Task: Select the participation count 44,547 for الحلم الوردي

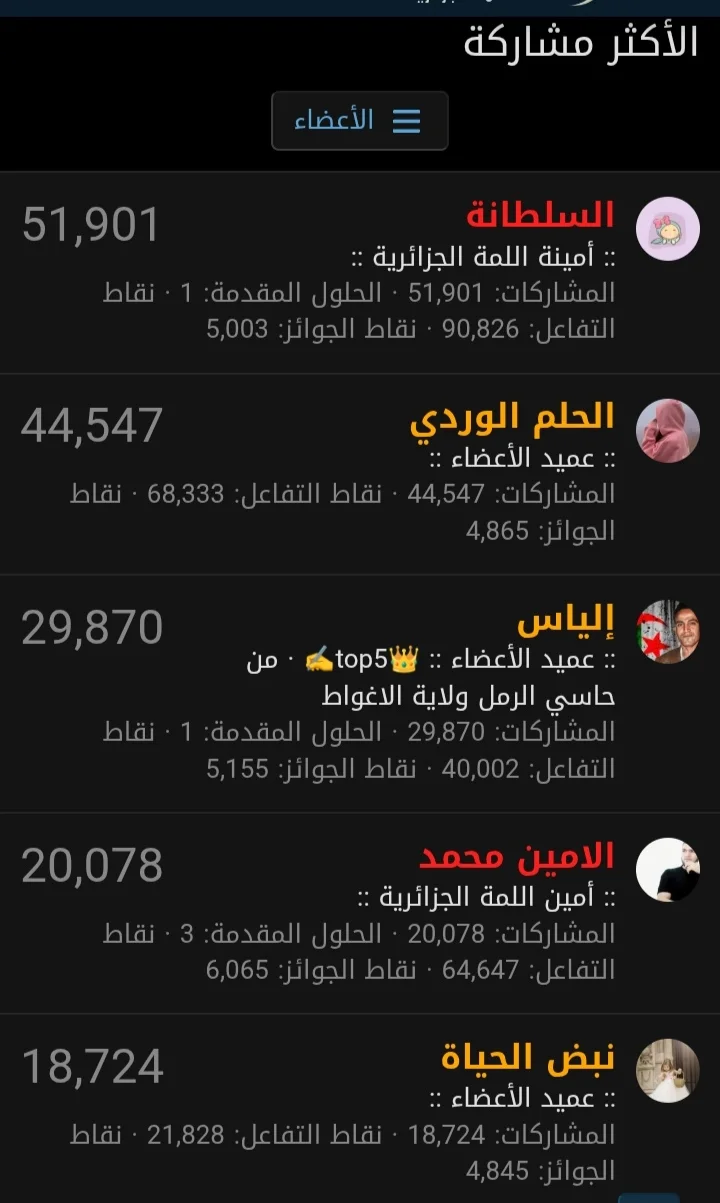Action: [93, 425]
